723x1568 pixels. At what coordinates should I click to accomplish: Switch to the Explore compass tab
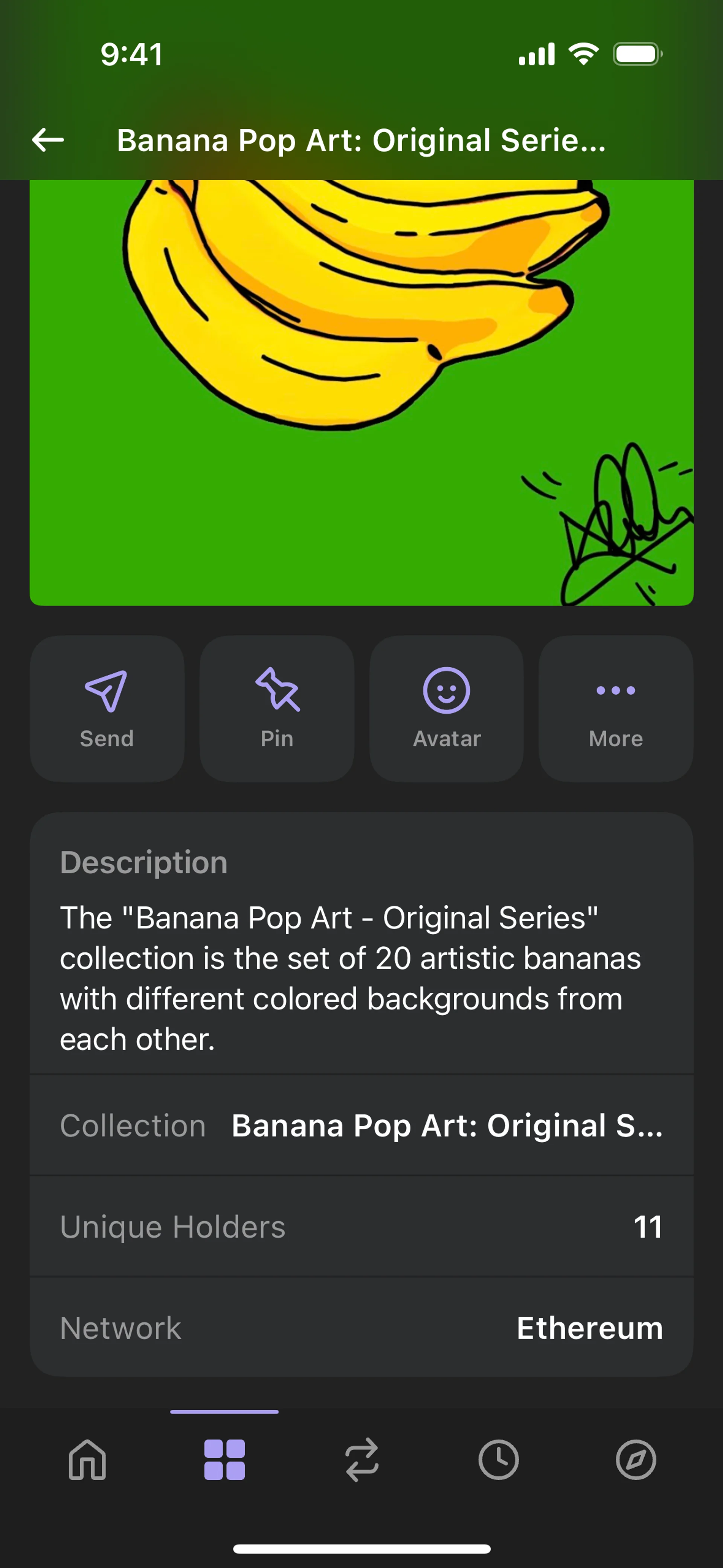(636, 1459)
